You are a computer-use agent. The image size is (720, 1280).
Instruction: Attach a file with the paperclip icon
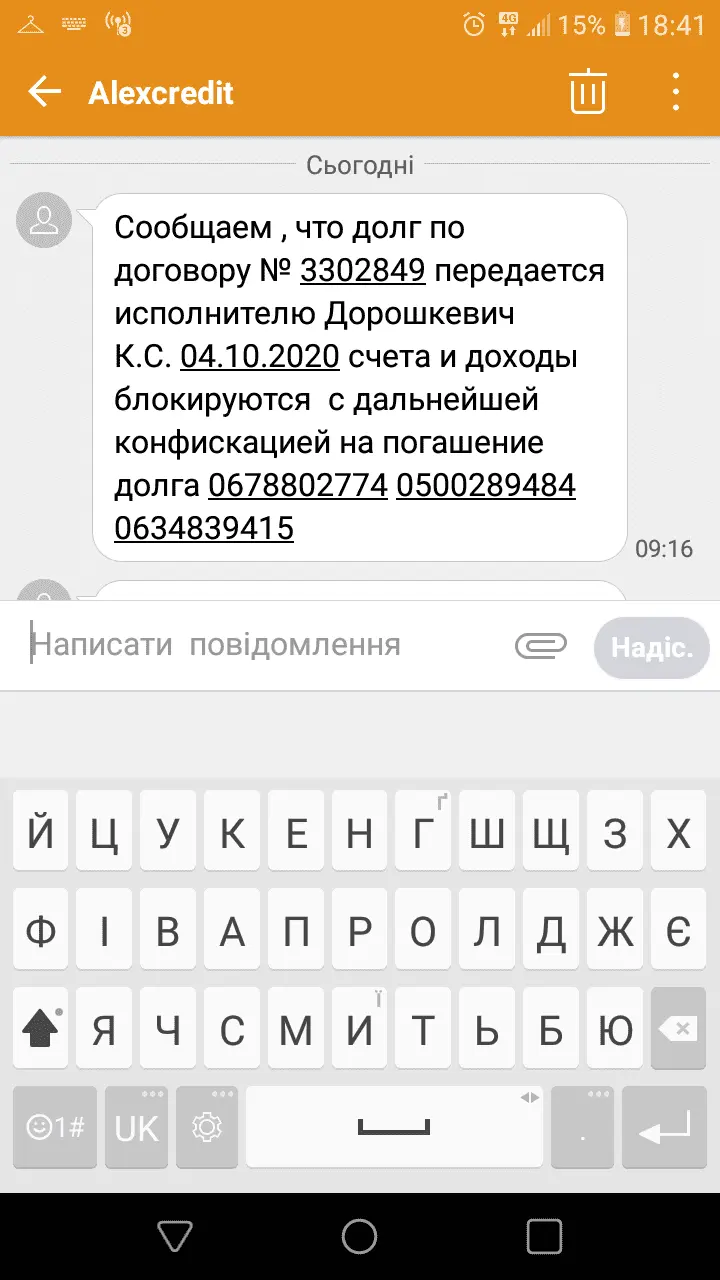(541, 646)
